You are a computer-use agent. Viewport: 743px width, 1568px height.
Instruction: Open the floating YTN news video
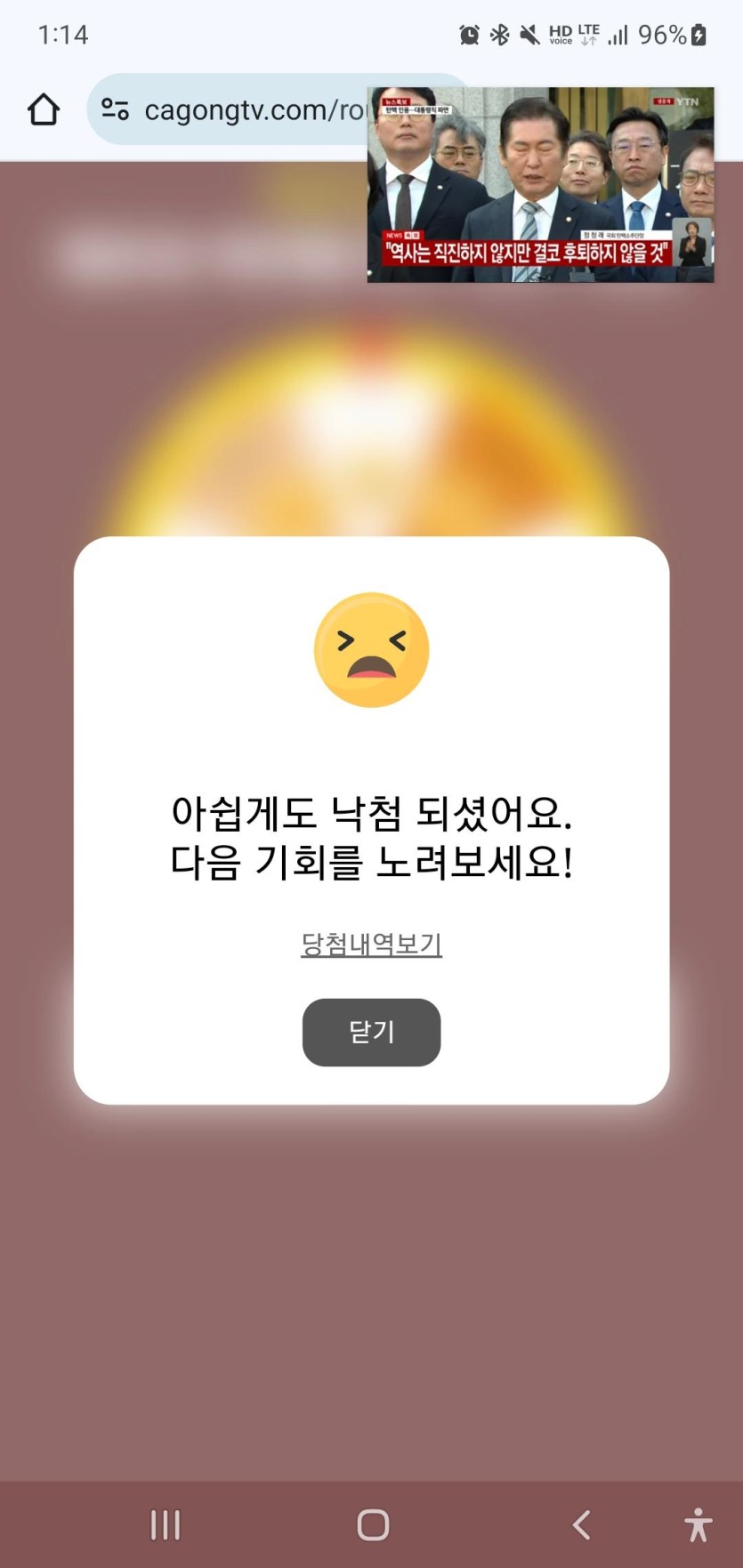pyautogui.click(x=540, y=184)
